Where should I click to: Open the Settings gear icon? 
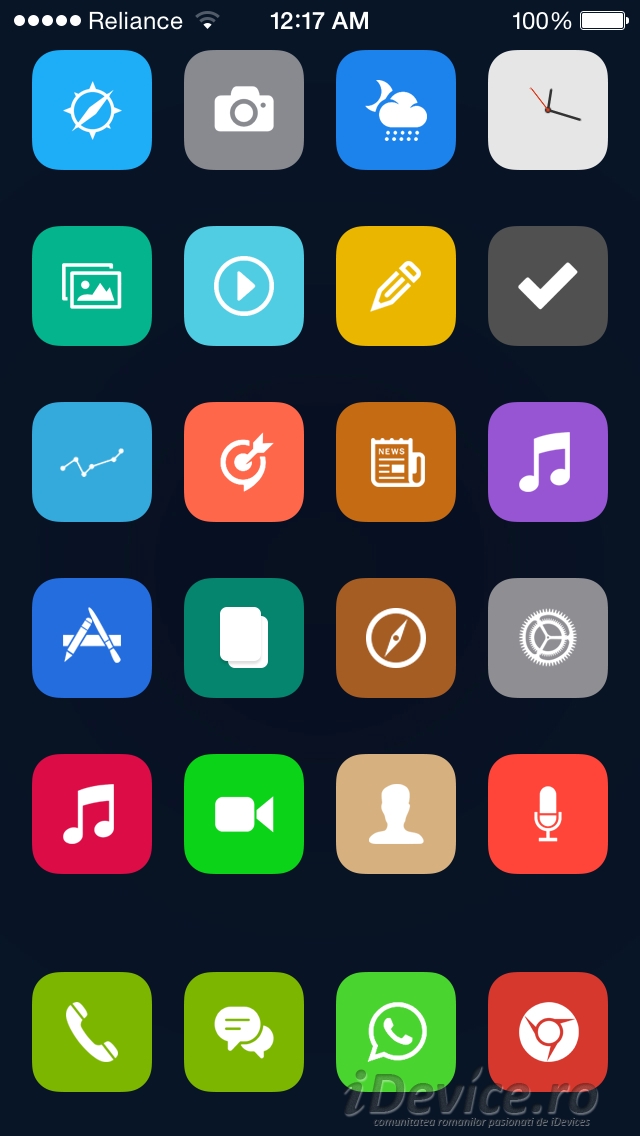point(548,638)
